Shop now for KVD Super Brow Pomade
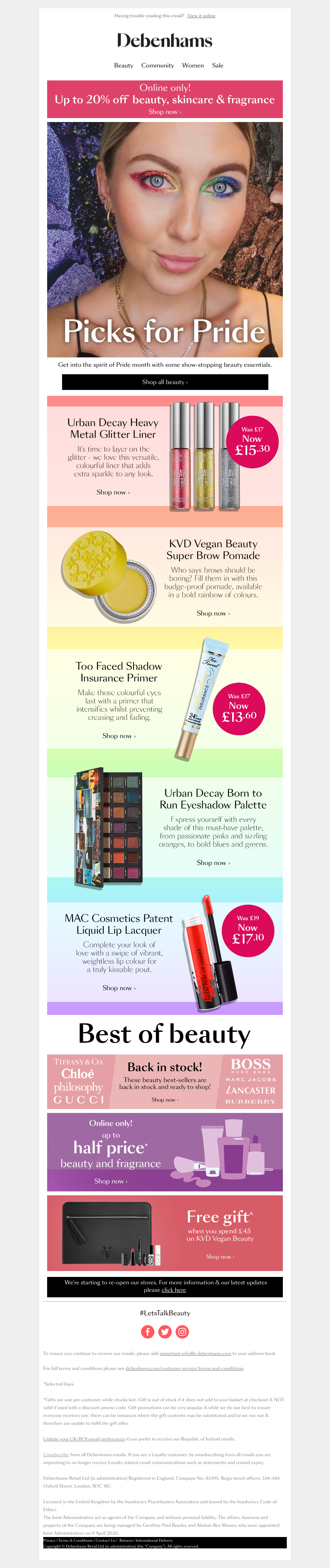Screen dimensions: 330x1568 pyautogui.click(x=213, y=613)
